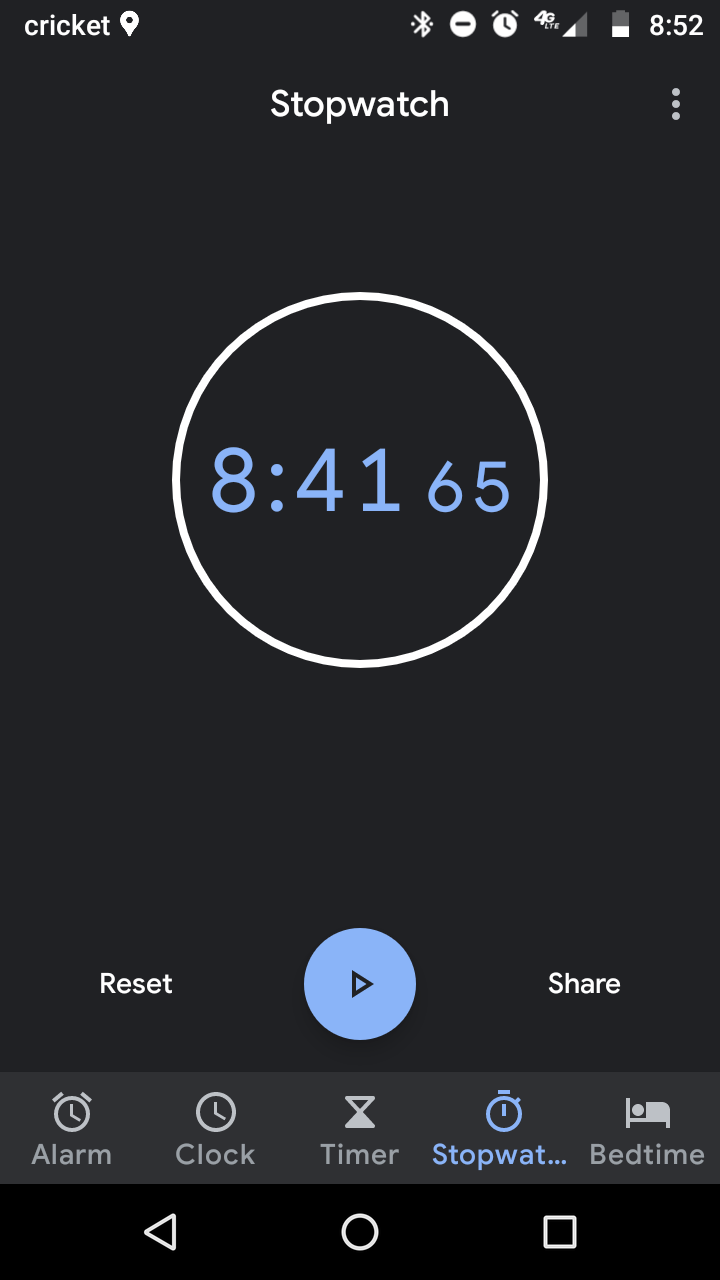Select the Stopwatch tab
The height and width of the screenshot is (1280, 720).
[503, 1130]
